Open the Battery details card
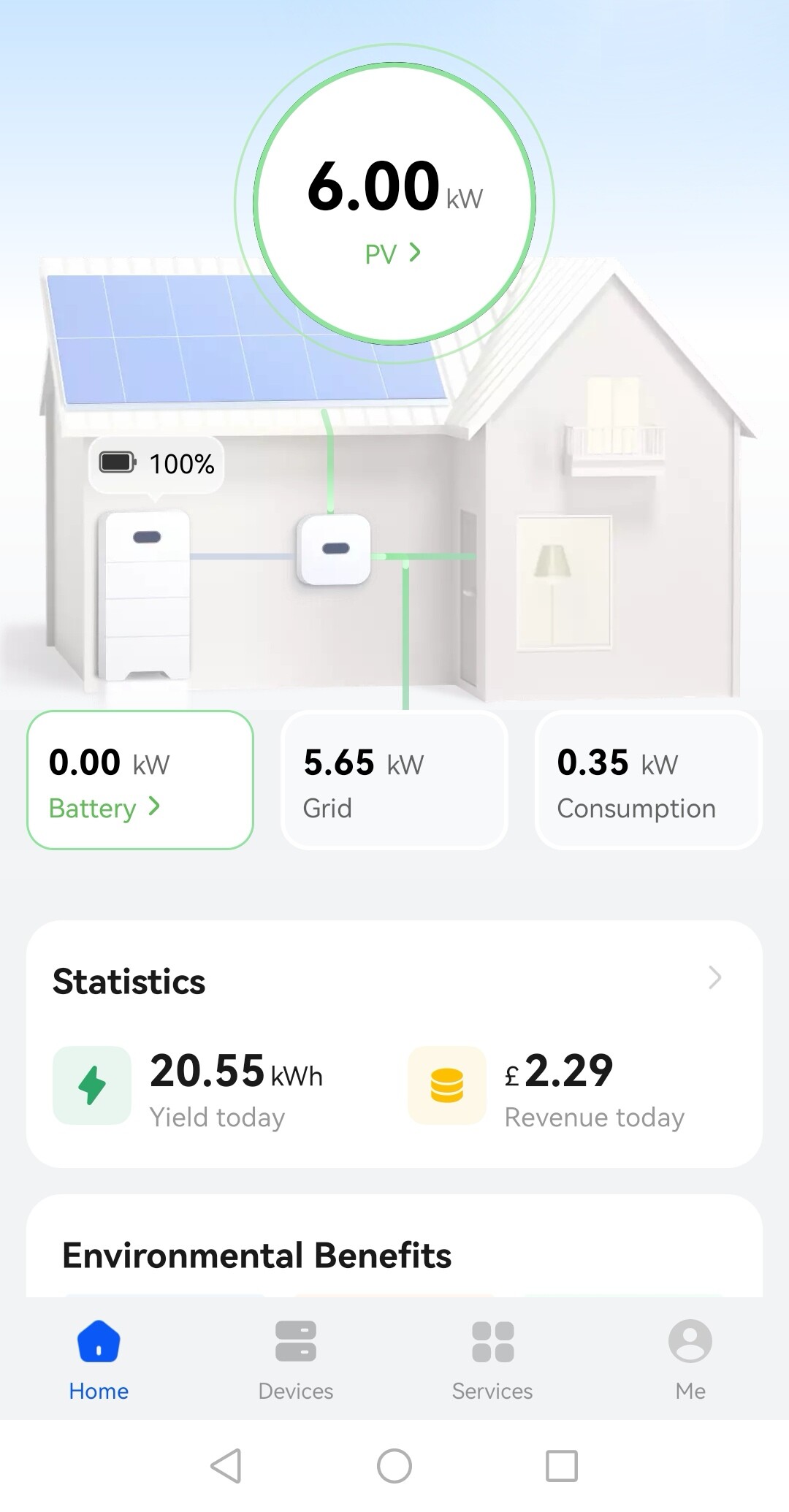The height and width of the screenshot is (1512, 789). (140, 780)
